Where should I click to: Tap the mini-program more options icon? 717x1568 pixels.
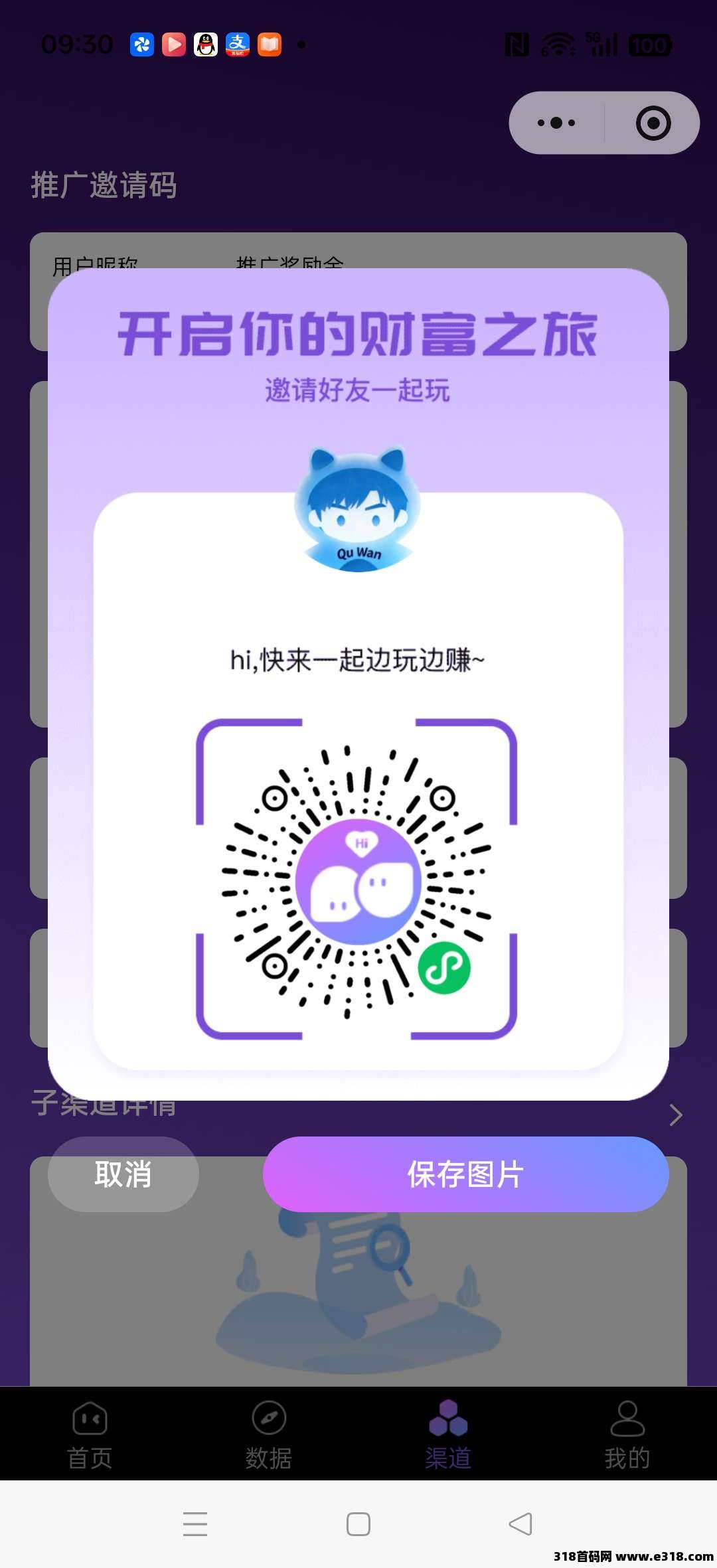click(x=555, y=121)
